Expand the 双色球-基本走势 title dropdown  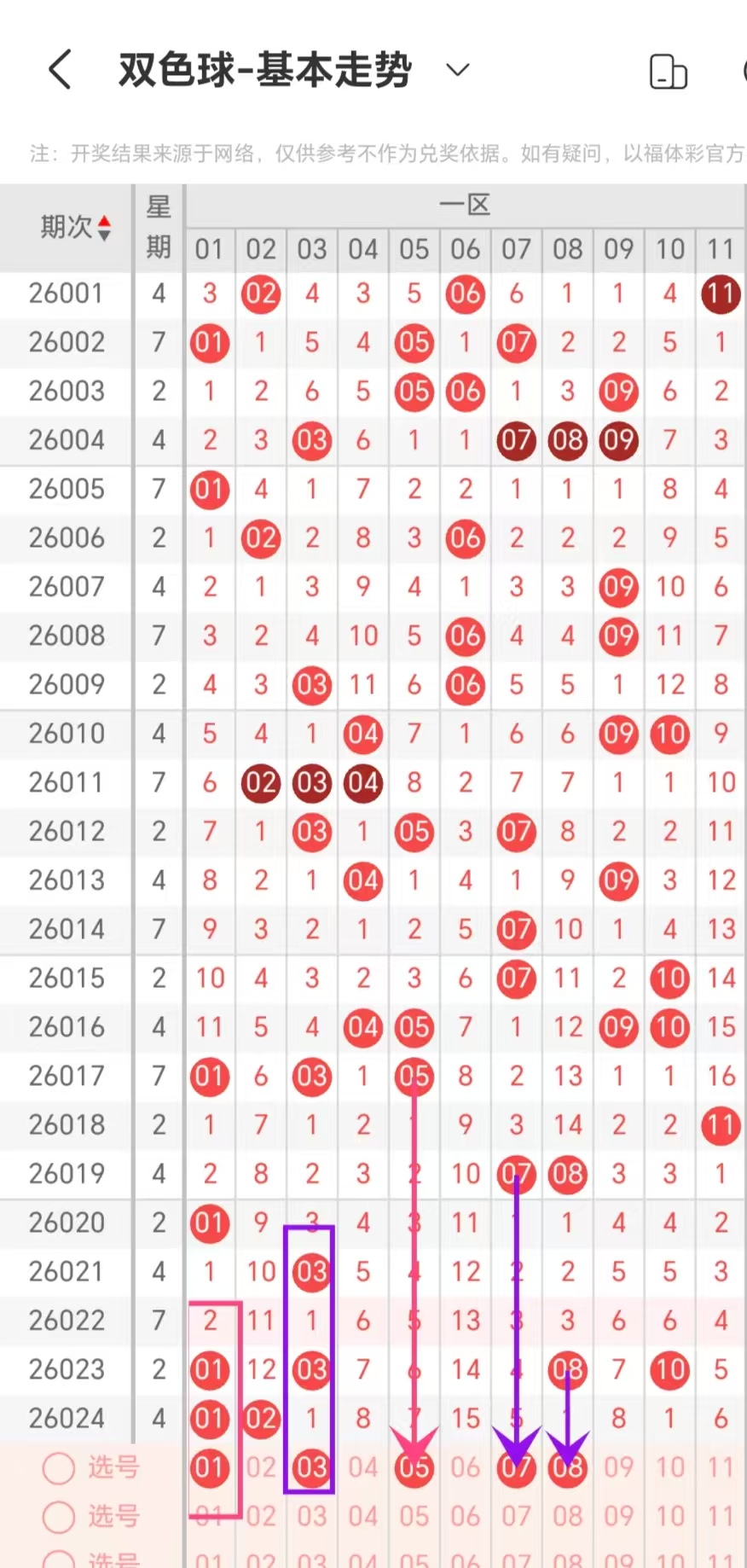point(458,70)
